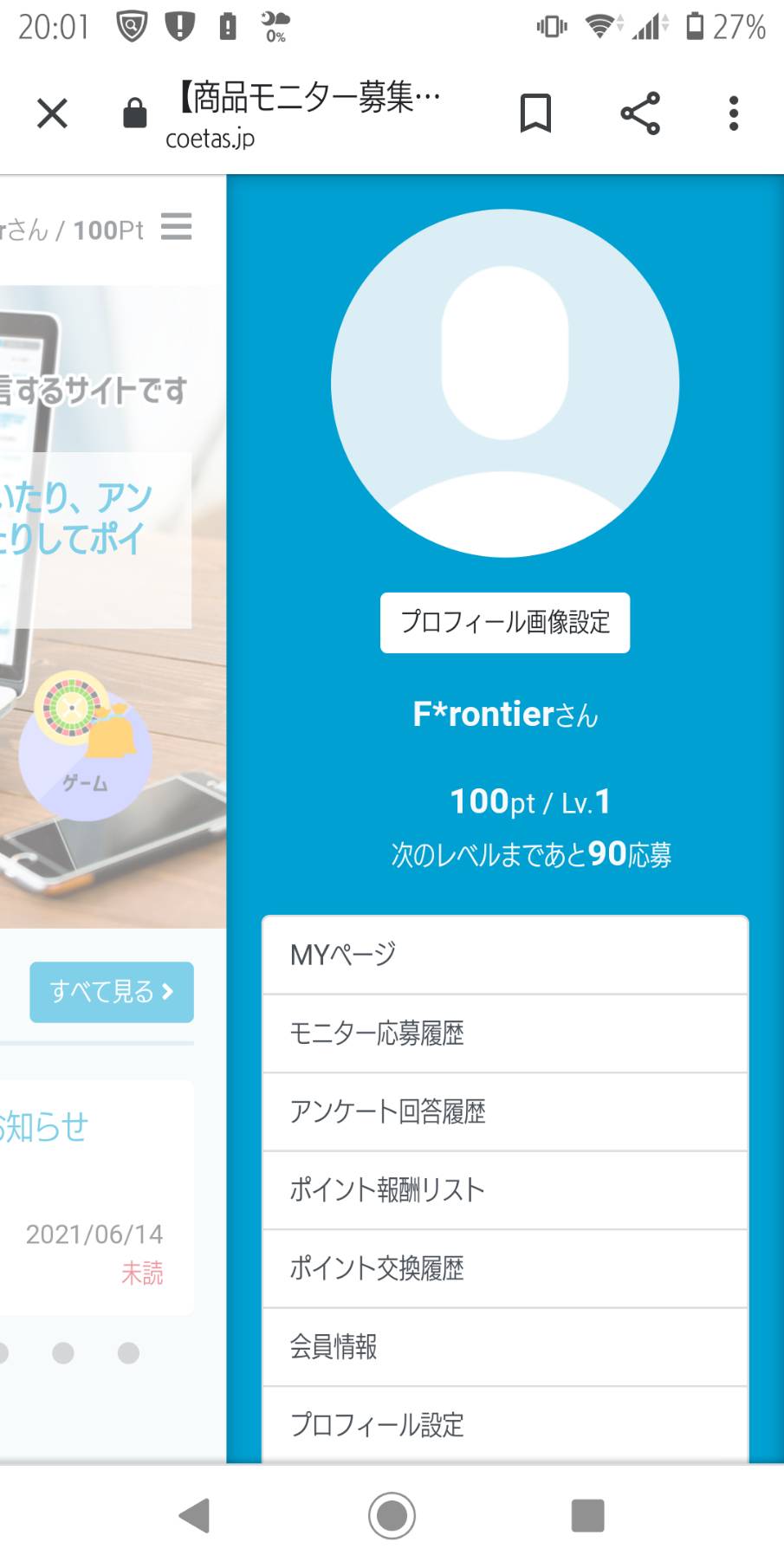Share the current page
The width and height of the screenshot is (784, 1568).
(x=640, y=113)
